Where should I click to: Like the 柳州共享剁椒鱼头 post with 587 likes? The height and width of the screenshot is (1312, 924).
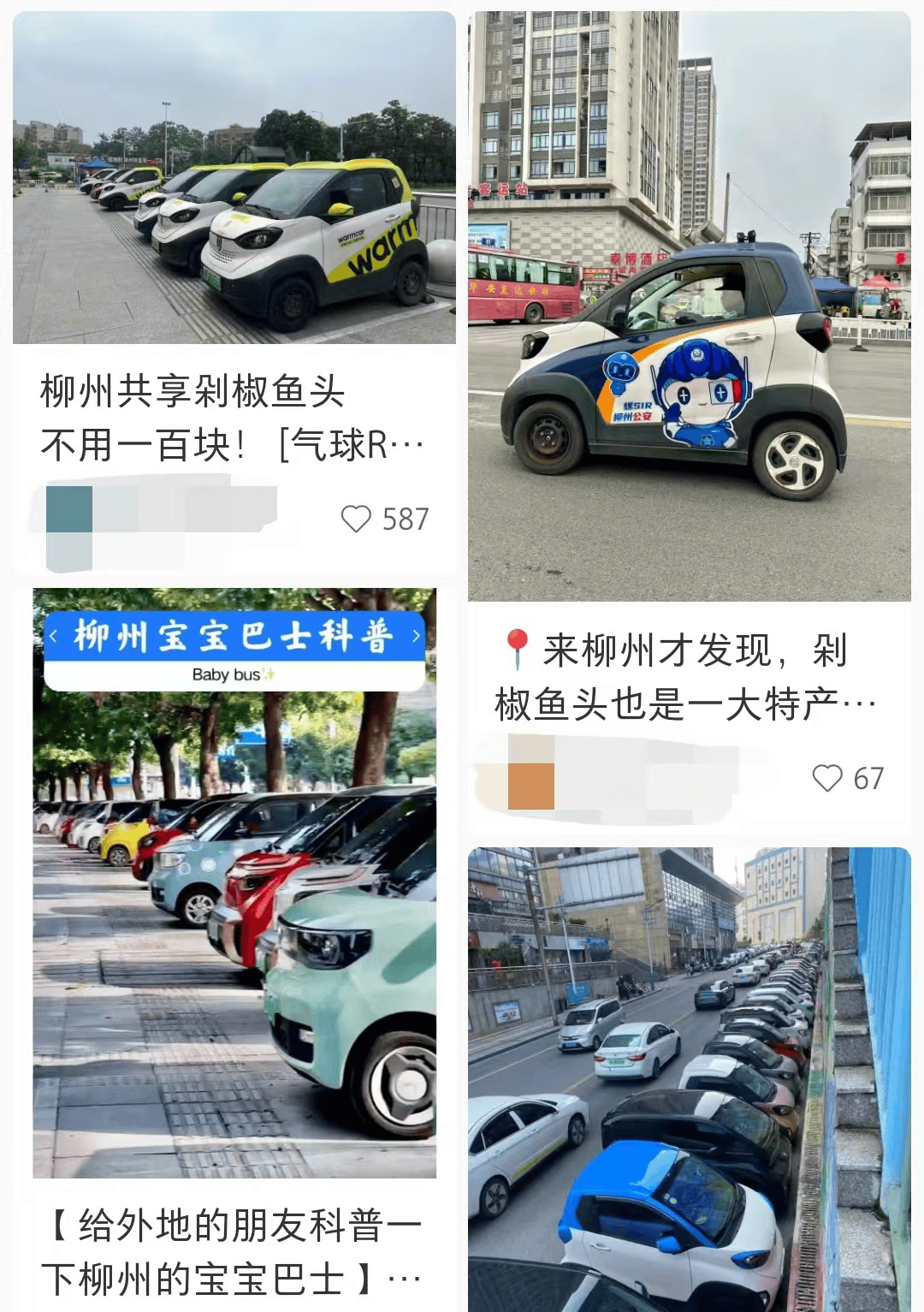pyautogui.click(x=357, y=519)
